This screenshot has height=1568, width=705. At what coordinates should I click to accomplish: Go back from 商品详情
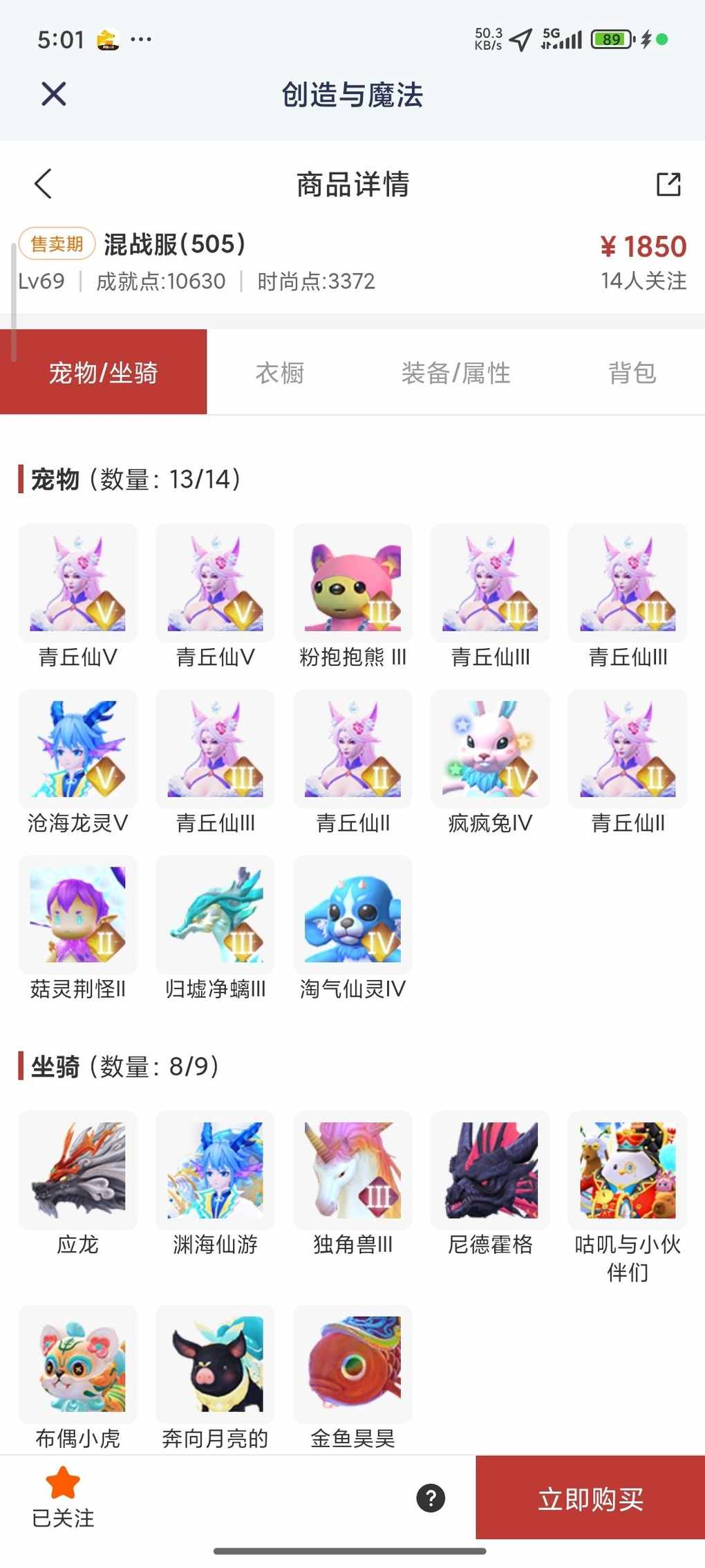click(43, 184)
